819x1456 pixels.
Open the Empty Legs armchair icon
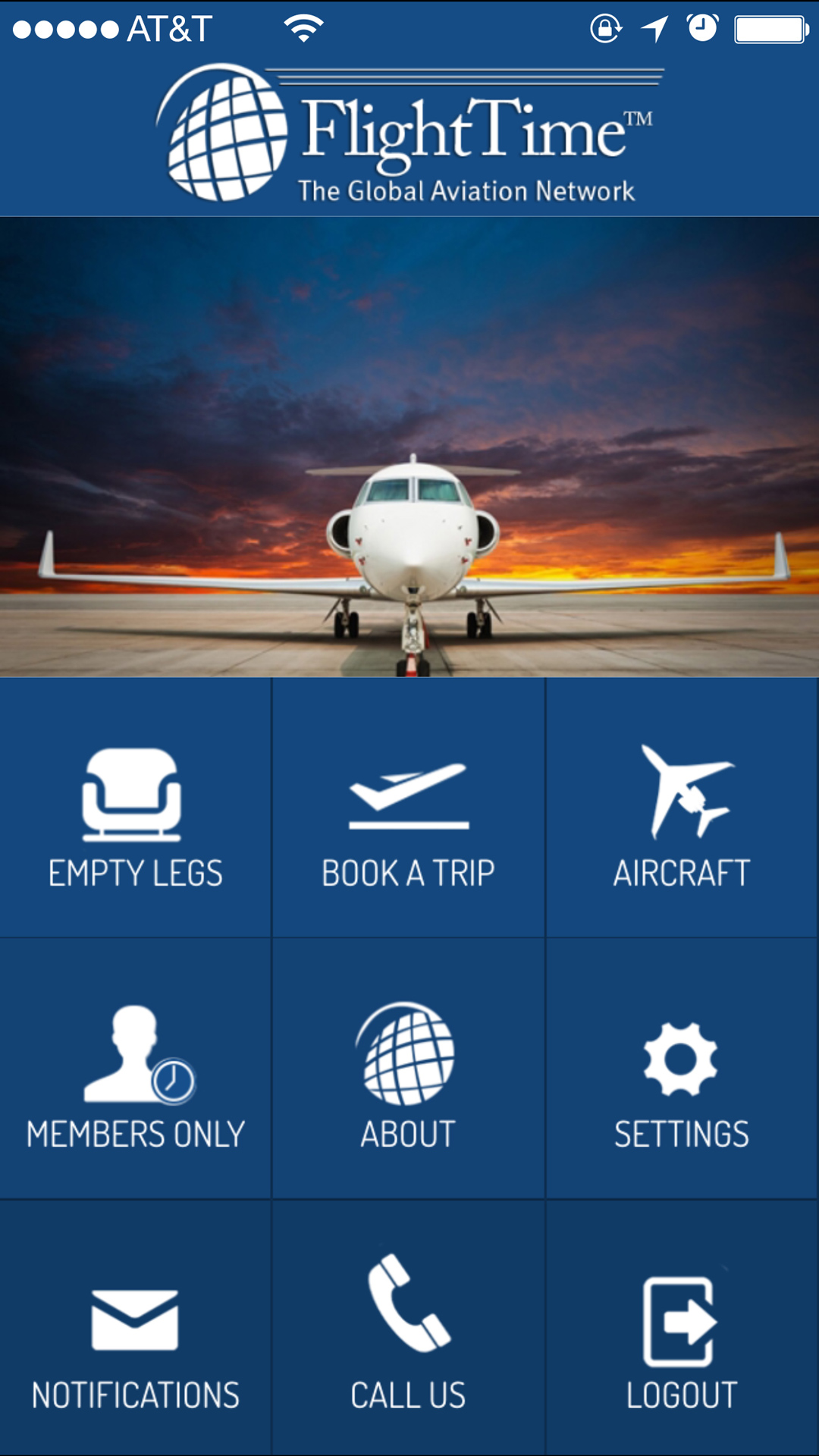tap(133, 792)
